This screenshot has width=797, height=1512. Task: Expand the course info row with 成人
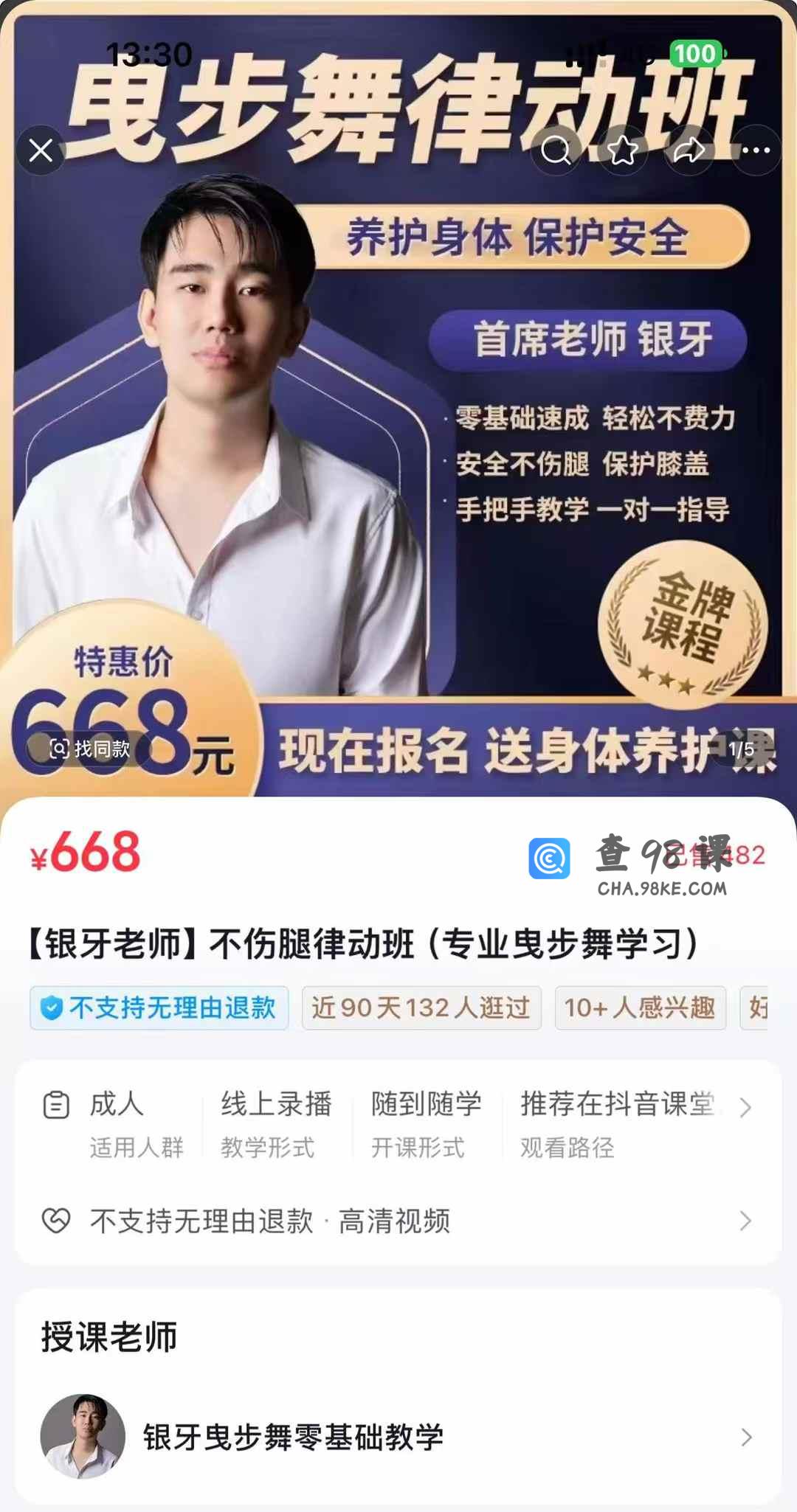coord(745,1107)
